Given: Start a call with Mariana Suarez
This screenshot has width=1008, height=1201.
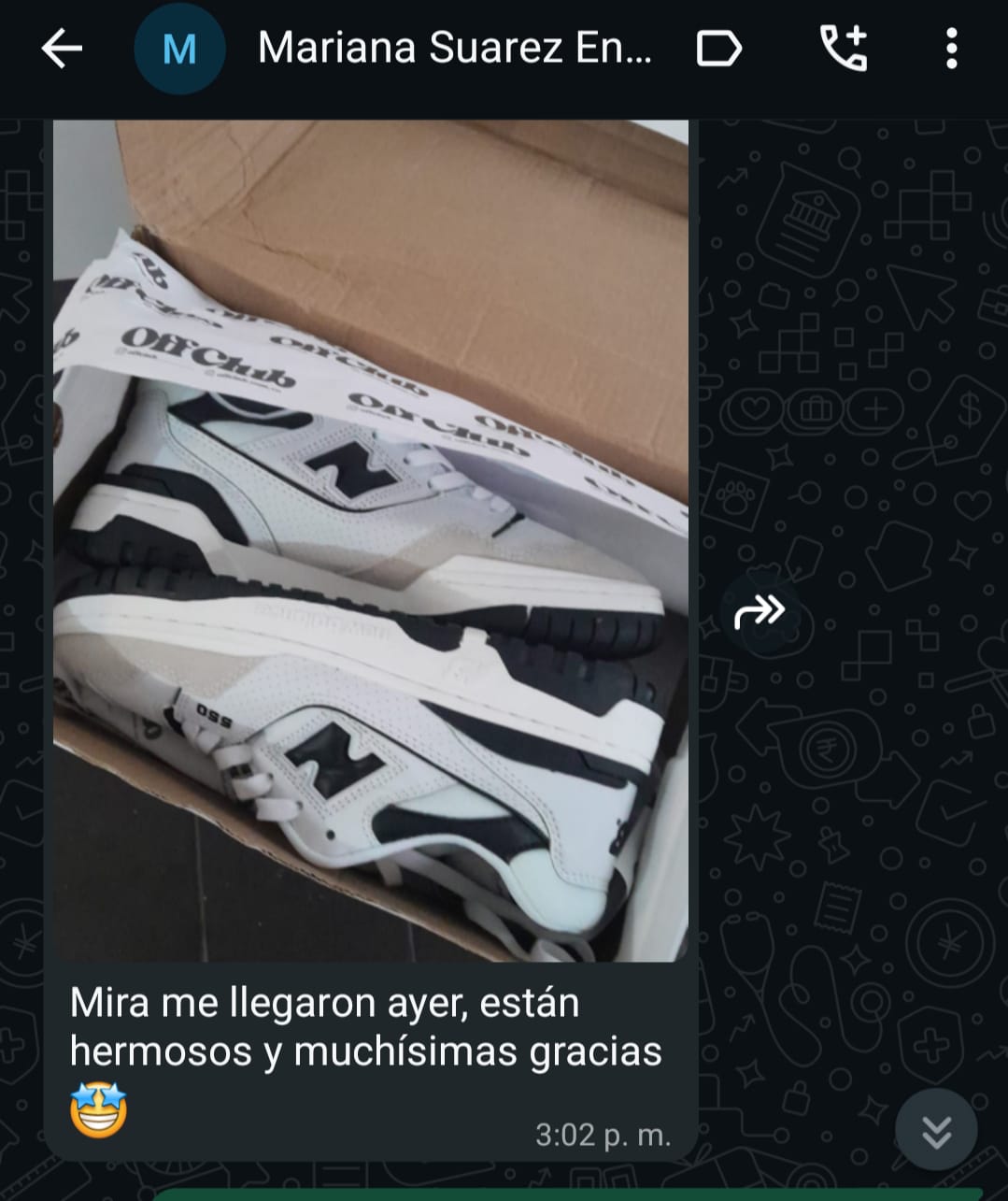Looking at the screenshot, I should tap(844, 49).
